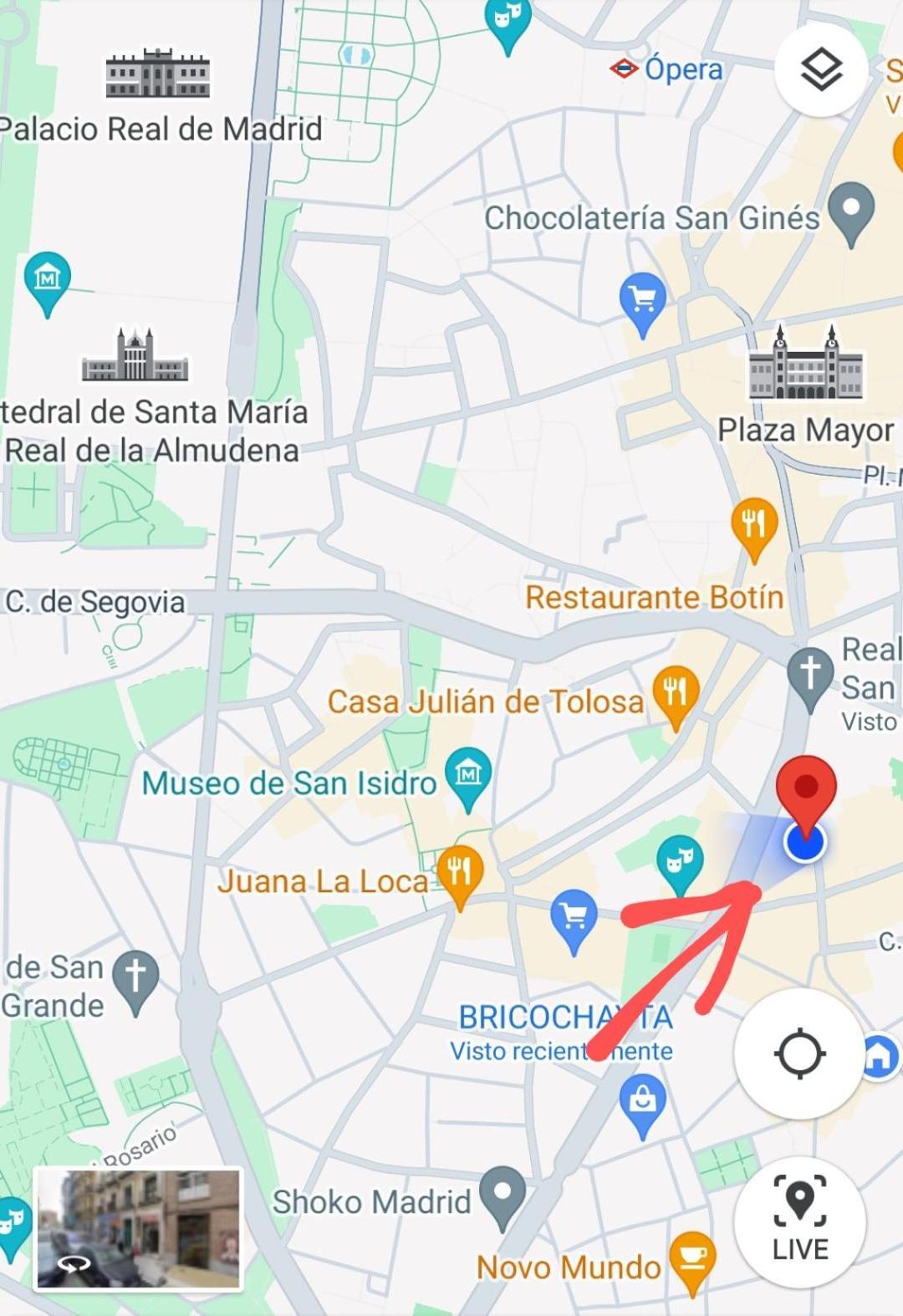Select Catedral de la Almudena landmark
Screen dimensions: 903x1316
(135, 355)
